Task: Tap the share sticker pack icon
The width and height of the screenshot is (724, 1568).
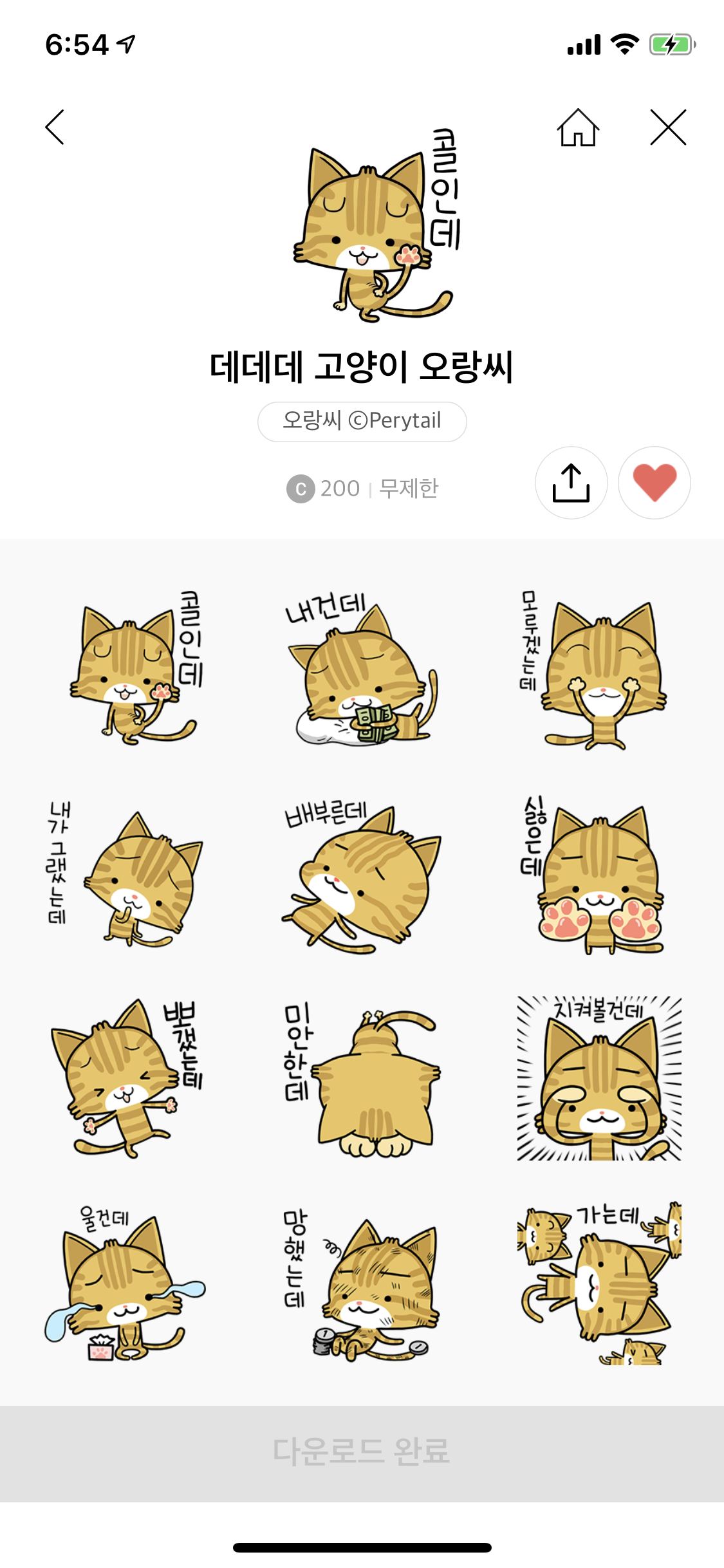Action: [x=571, y=483]
